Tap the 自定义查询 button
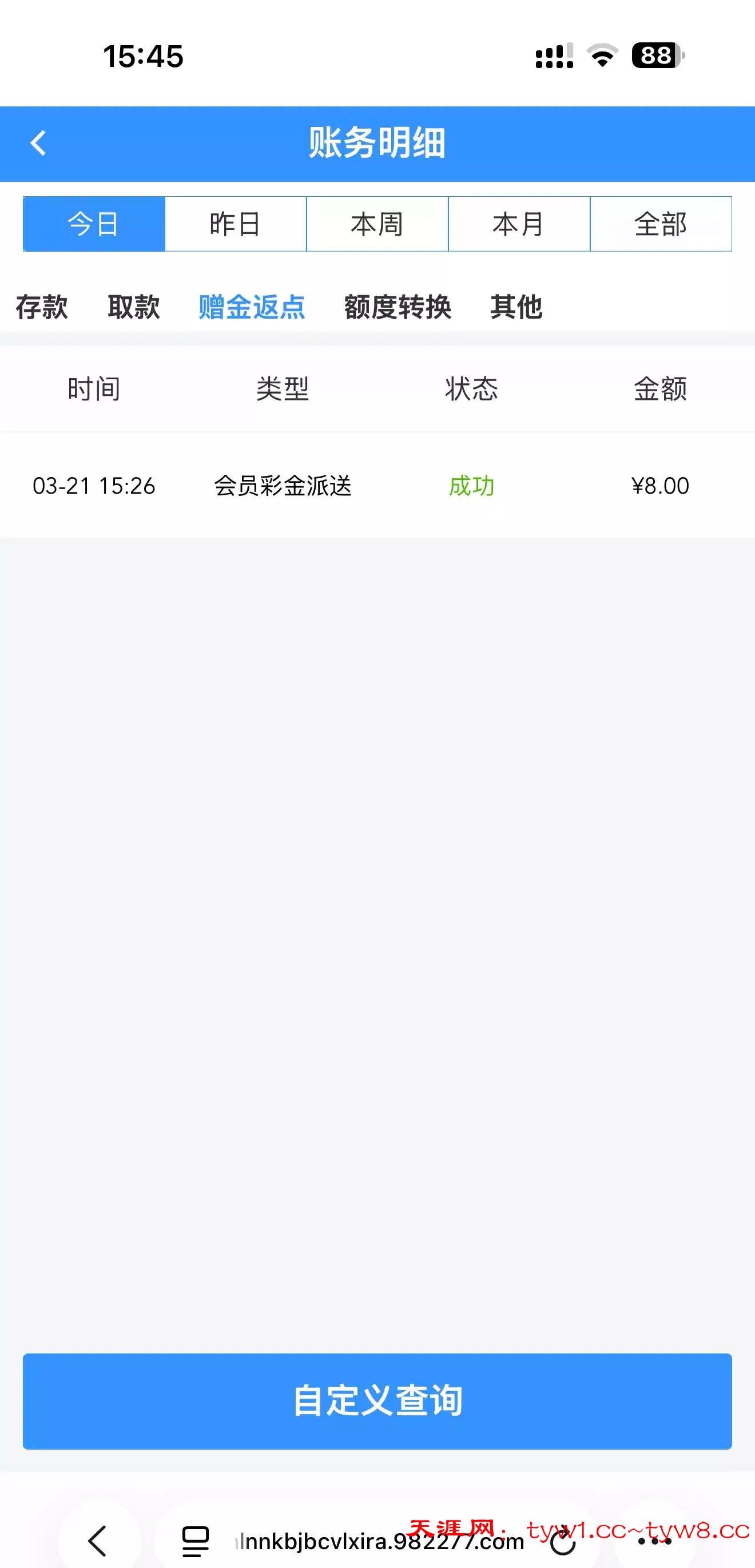Image resolution: width=755 pixels, height=1568 pixels. pos(377,1400)
